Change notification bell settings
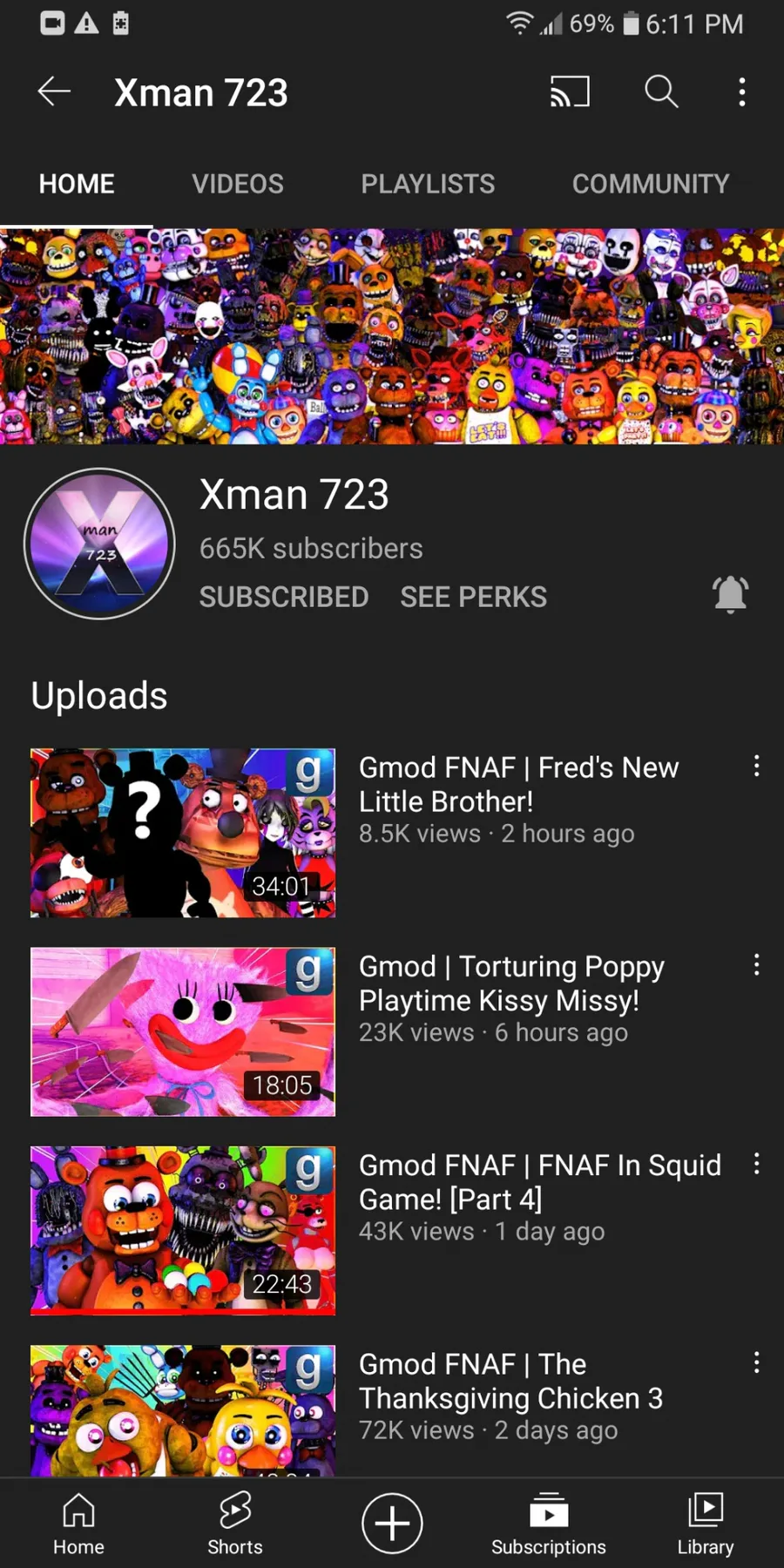Image resolution: width=784 pixels, height=1568 pixels. [x=730, y=595]
